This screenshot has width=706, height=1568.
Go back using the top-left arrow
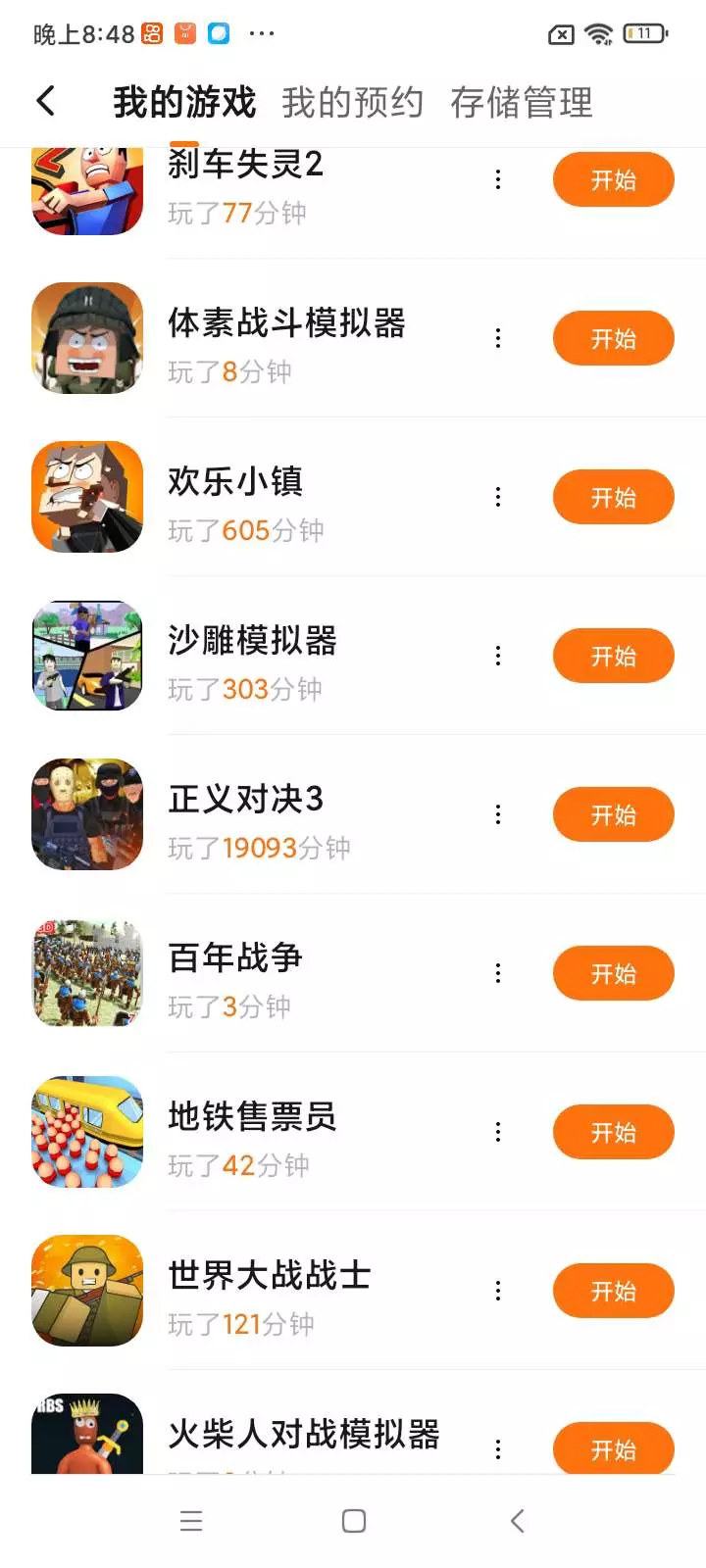point(46,101)
